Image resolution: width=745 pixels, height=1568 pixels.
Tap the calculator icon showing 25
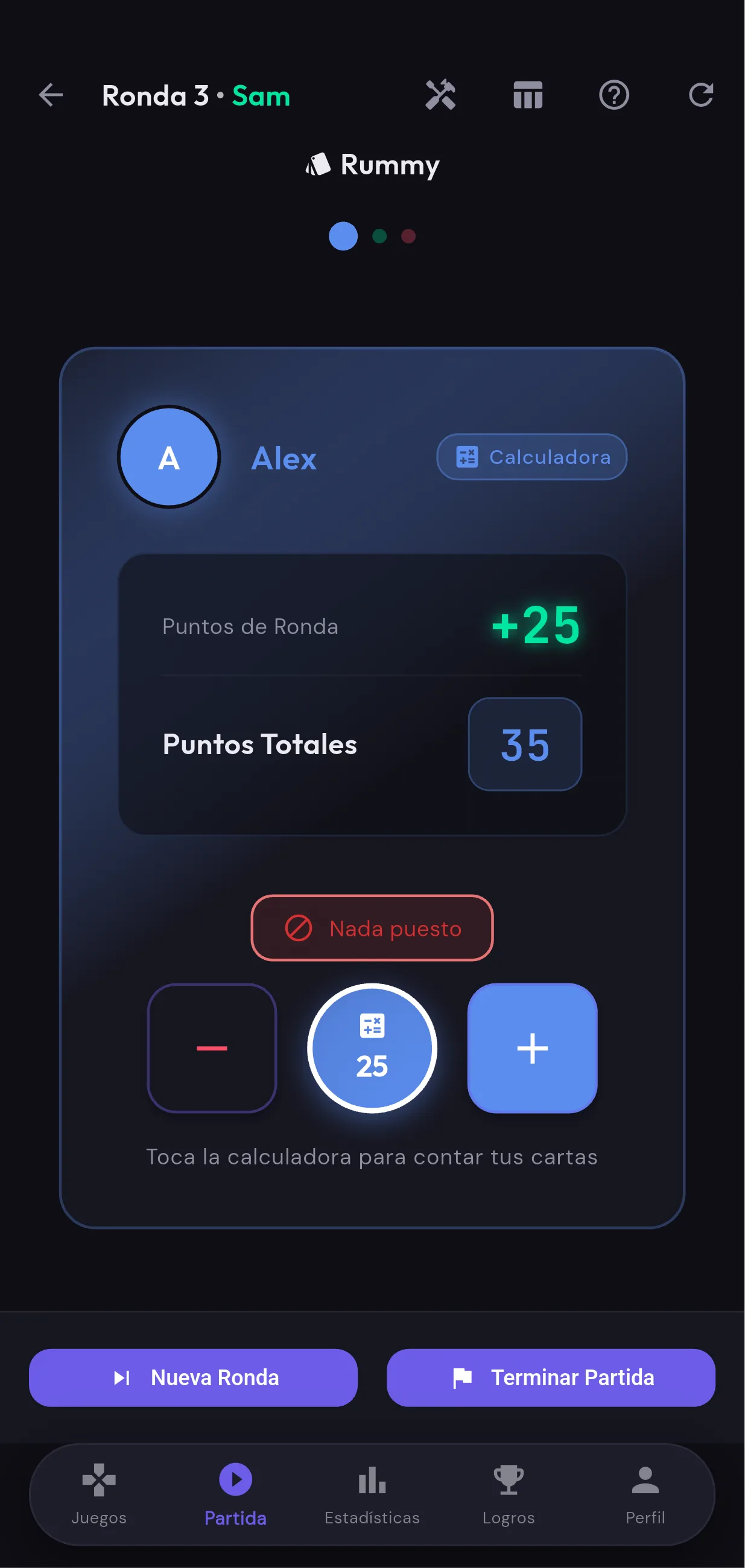(x=372, y=1048)
